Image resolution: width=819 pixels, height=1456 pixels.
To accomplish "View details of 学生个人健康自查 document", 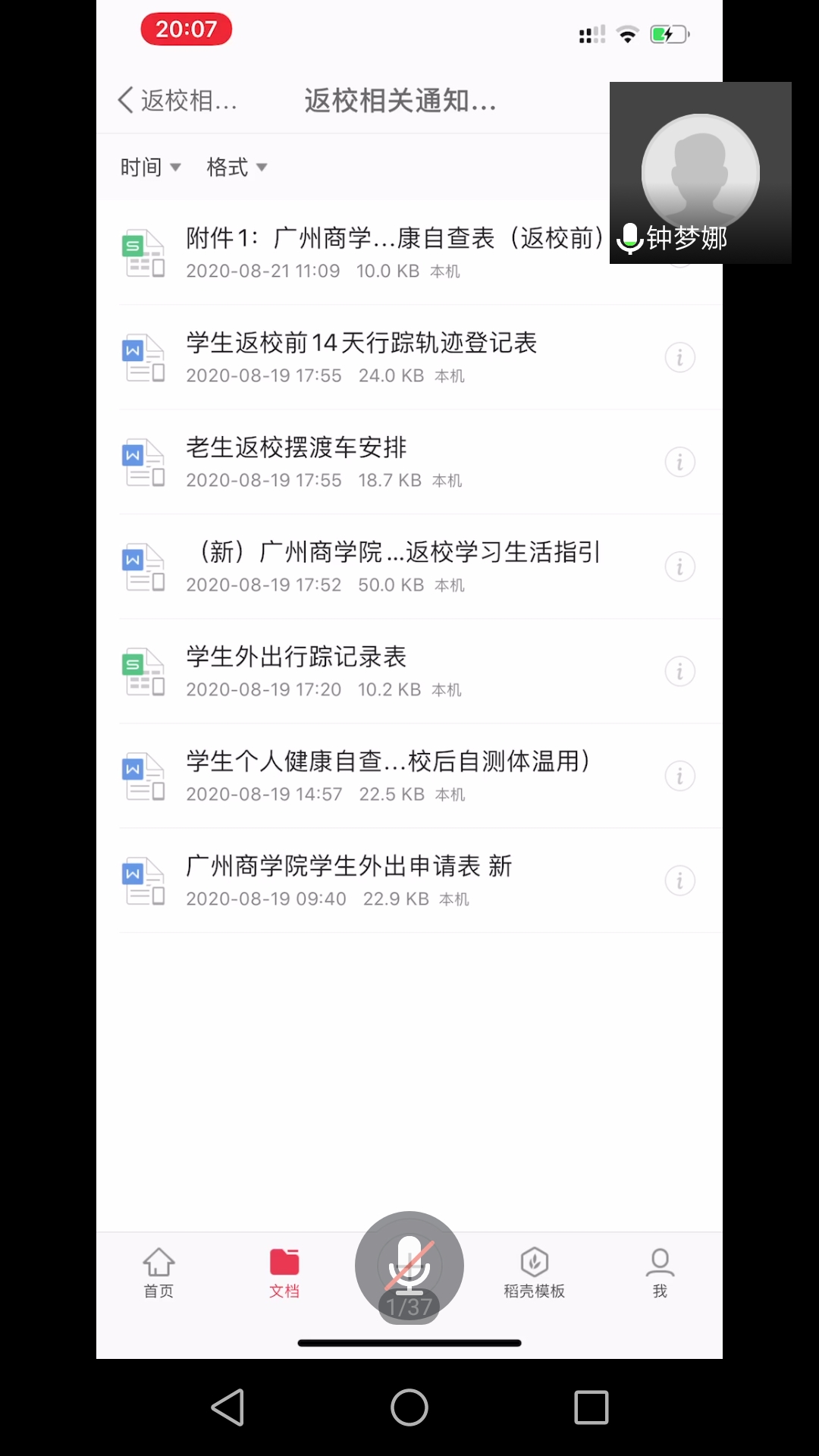I will (x=679, y=776).
